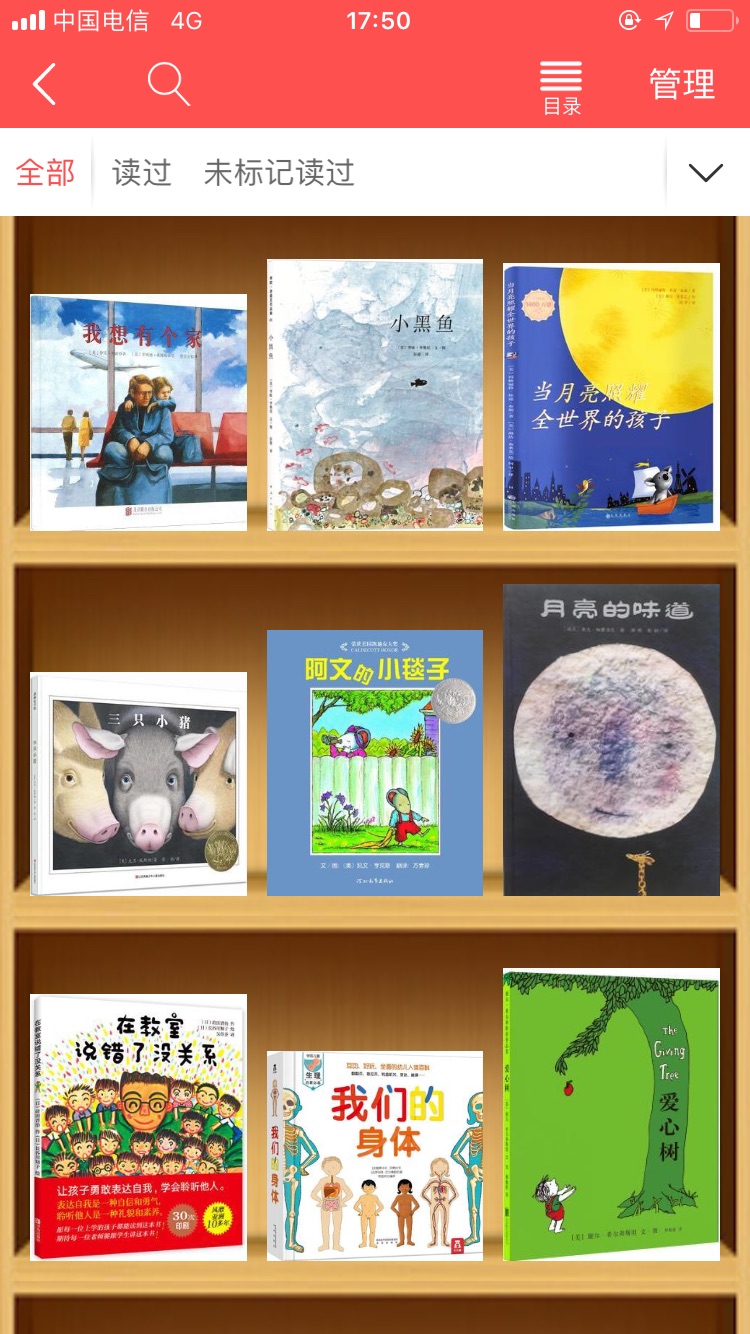Switch to the 全部 tab
The height and width of the screenshot is (1334, 750).
[46, 173]
